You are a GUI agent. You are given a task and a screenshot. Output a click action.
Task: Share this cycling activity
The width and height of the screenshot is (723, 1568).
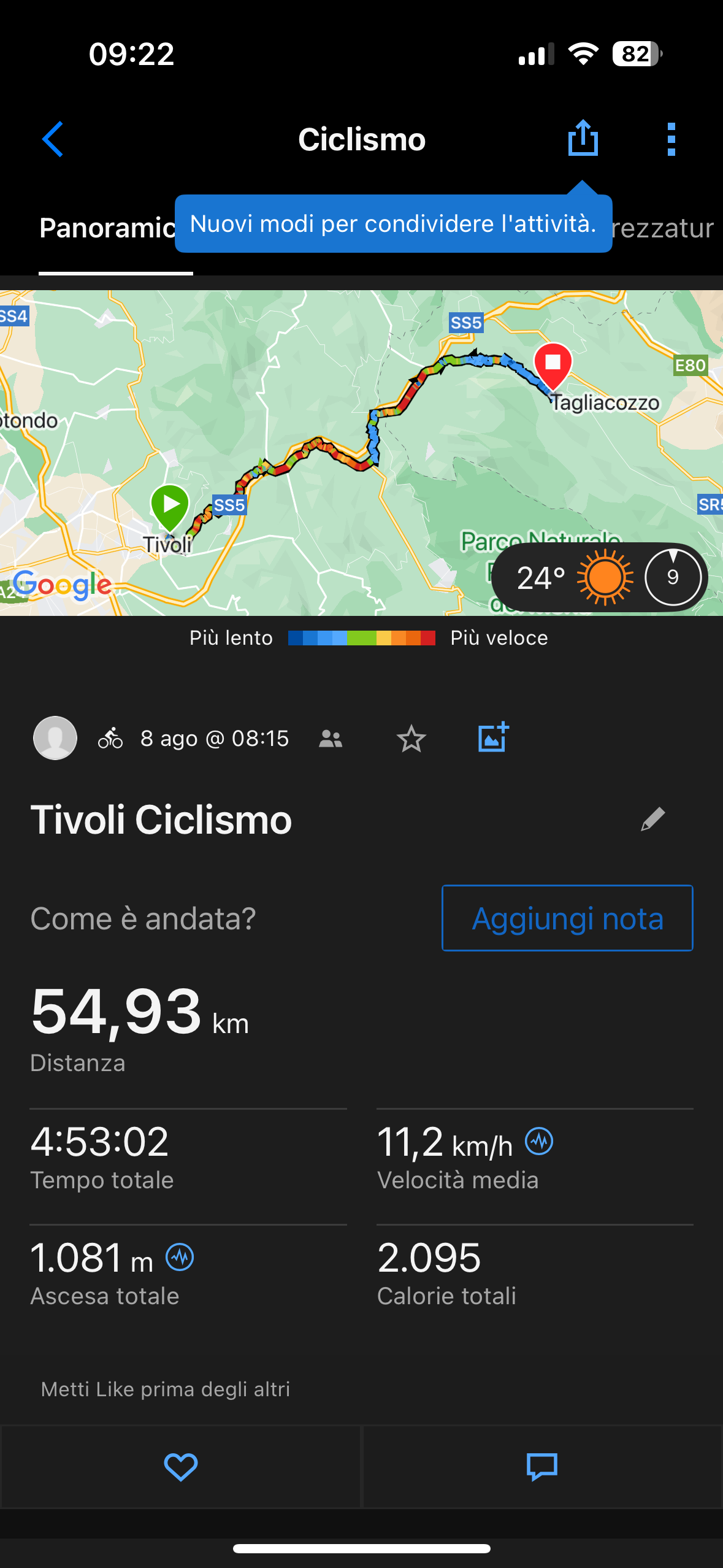coord(583,138)
